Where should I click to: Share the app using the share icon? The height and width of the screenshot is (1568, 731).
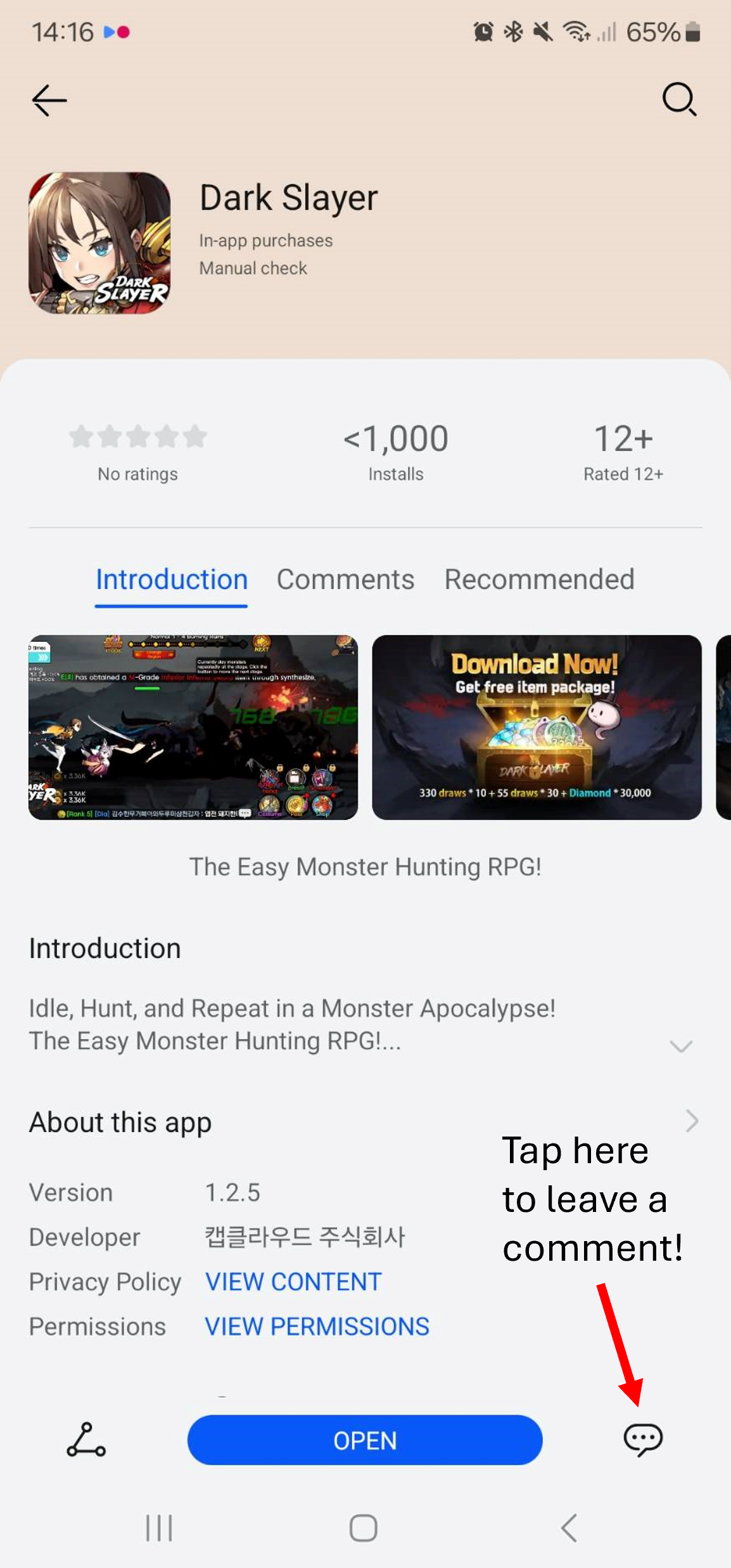pos(86,1439)
